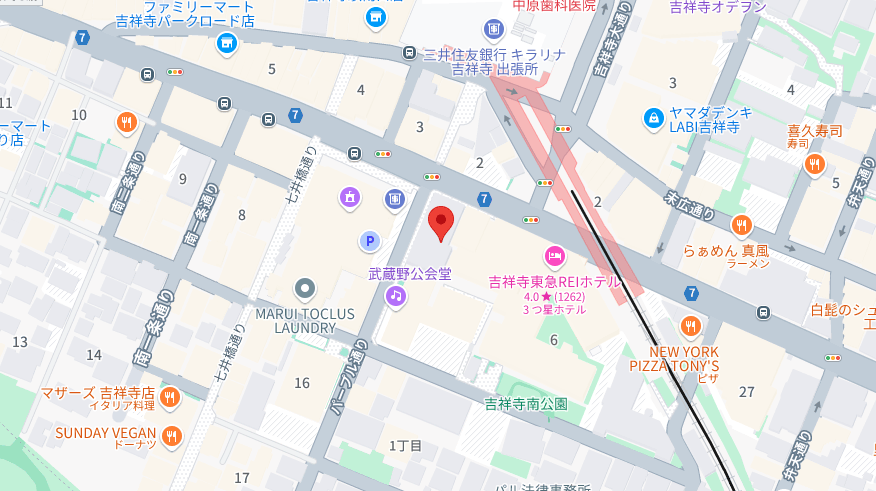Tap ファミリーマート 吉祥寺パークロード店 marker

click(227, 43)
